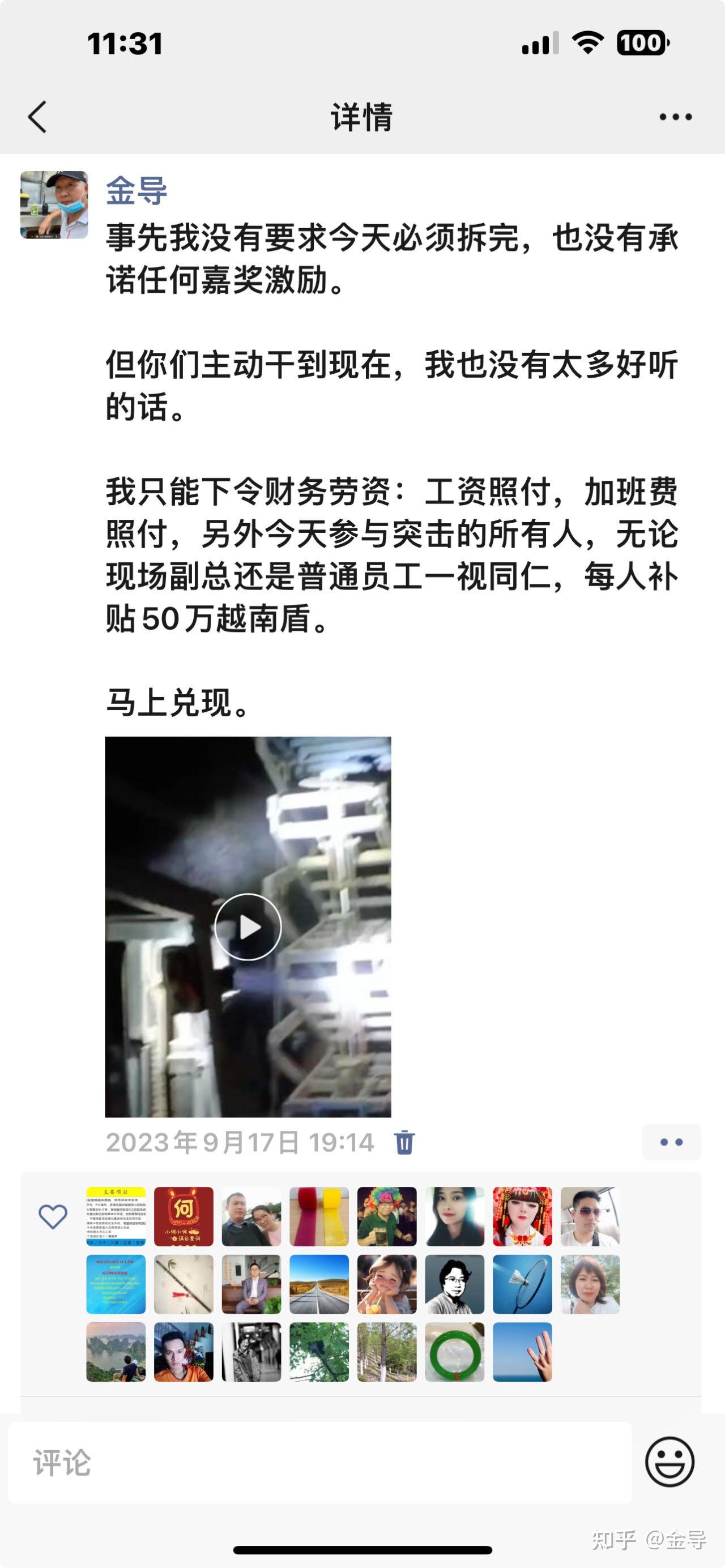
Task: Open the rainbow wig avatar's profile
Action: (x=387, y=1216)
